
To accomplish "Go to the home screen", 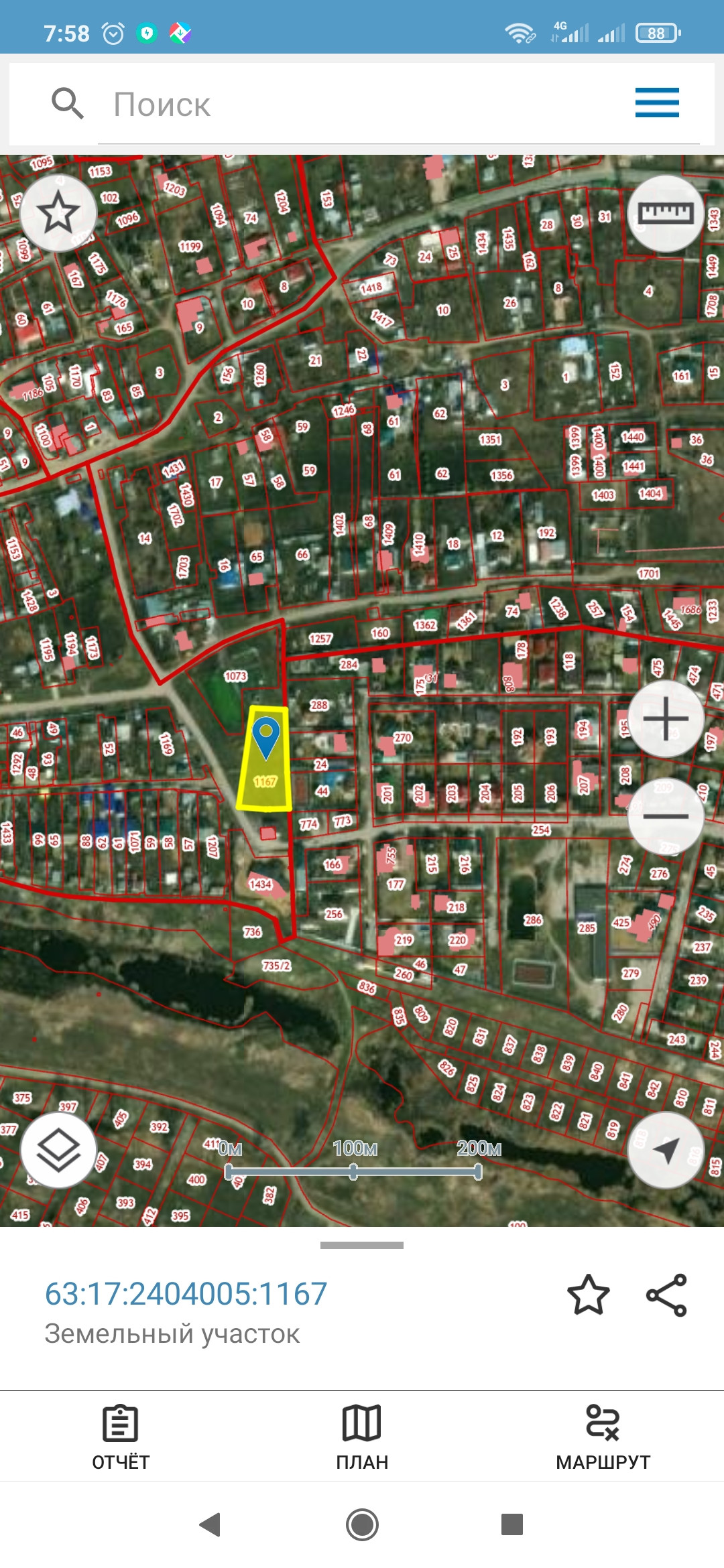I will point(362,1524).
